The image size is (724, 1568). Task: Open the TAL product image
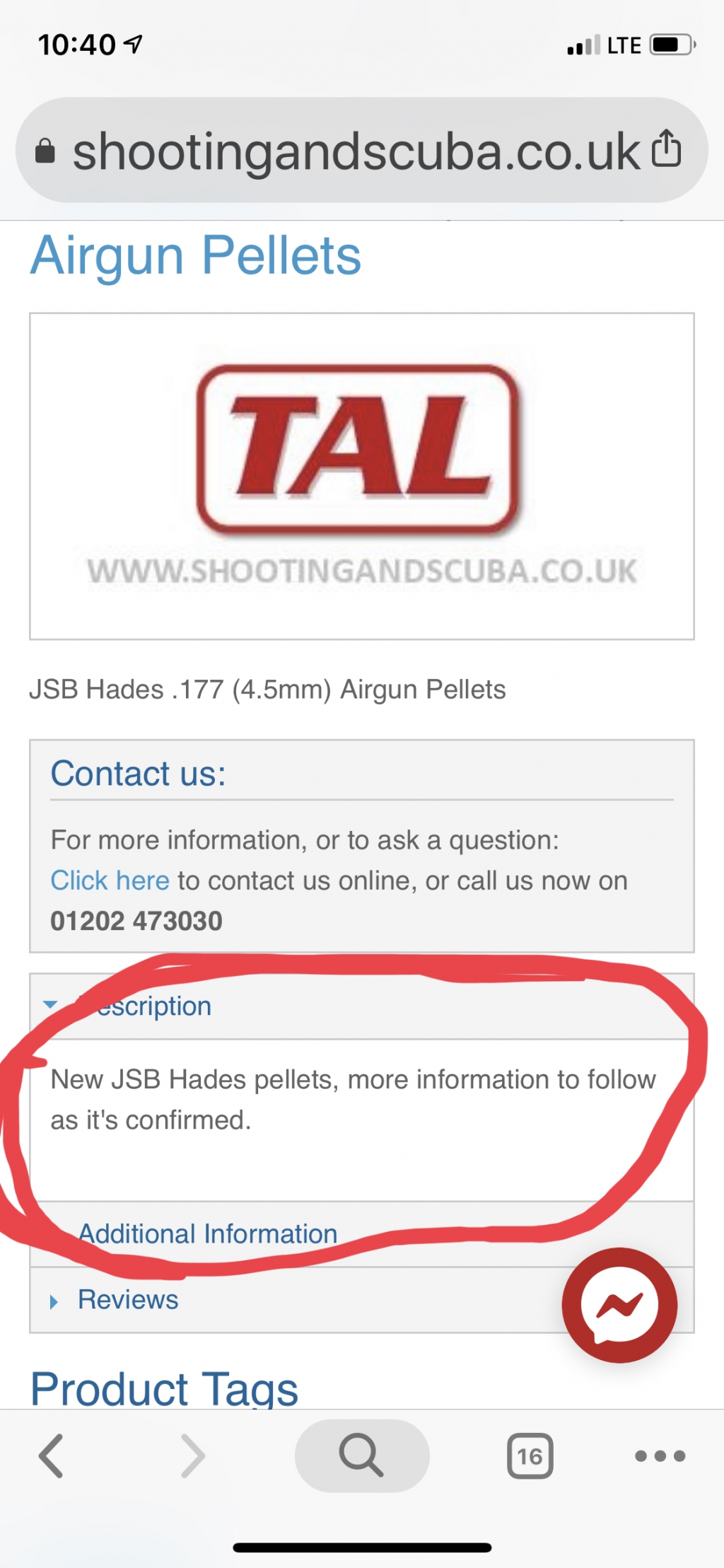tap(361, 476)
